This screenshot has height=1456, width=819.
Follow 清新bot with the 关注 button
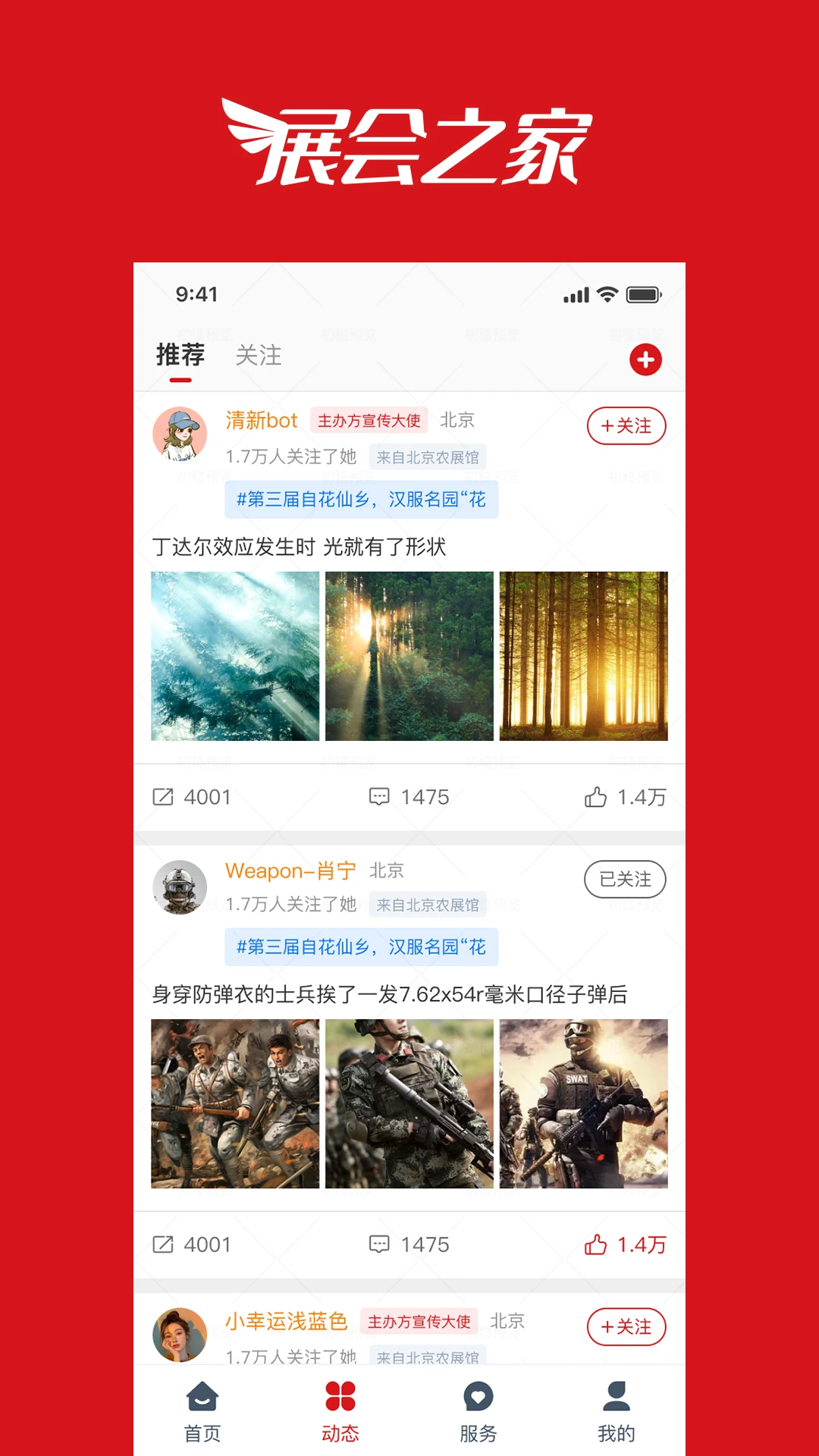click(626, 426)
